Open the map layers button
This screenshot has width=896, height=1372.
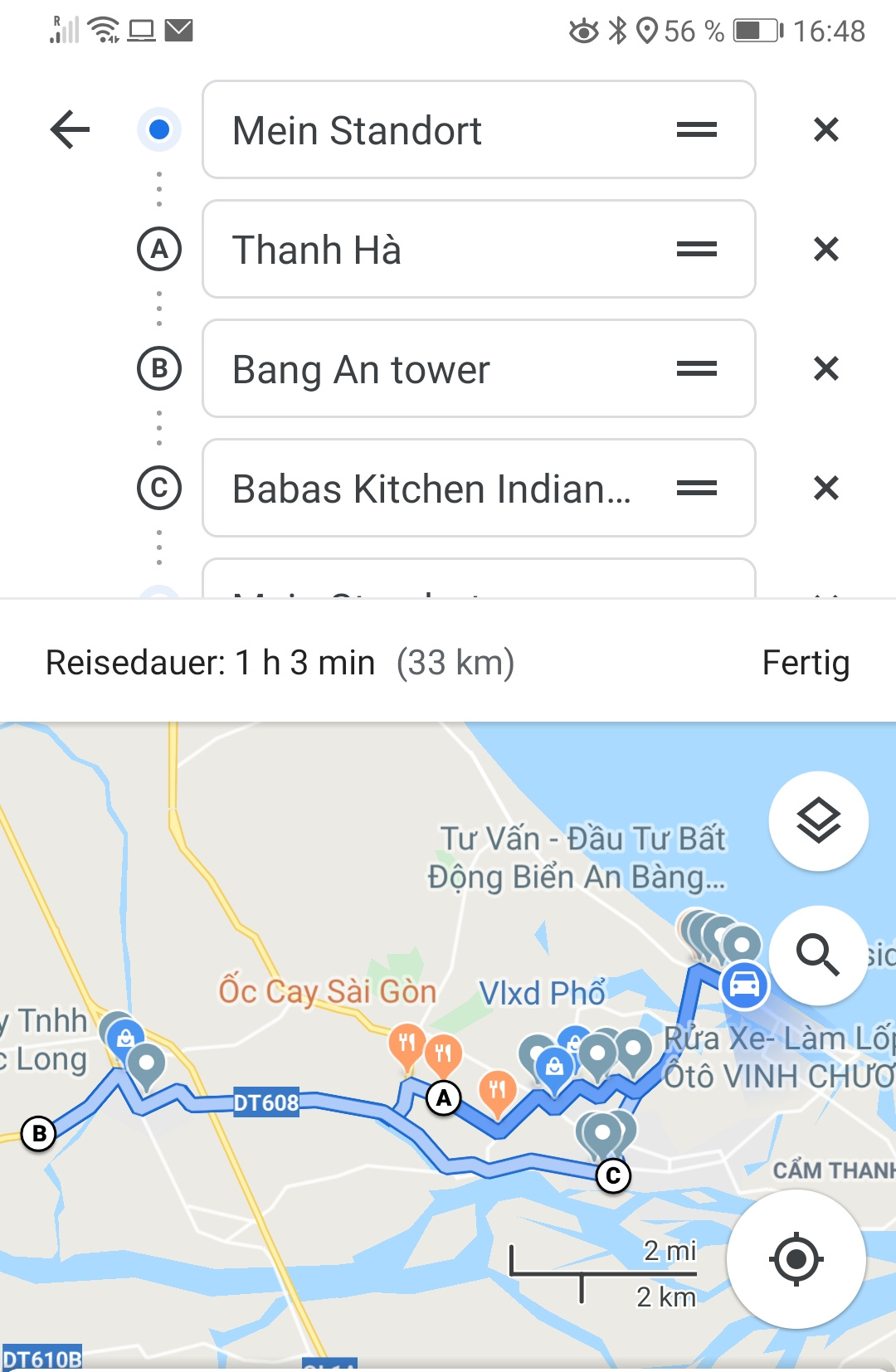coord(819,821)
